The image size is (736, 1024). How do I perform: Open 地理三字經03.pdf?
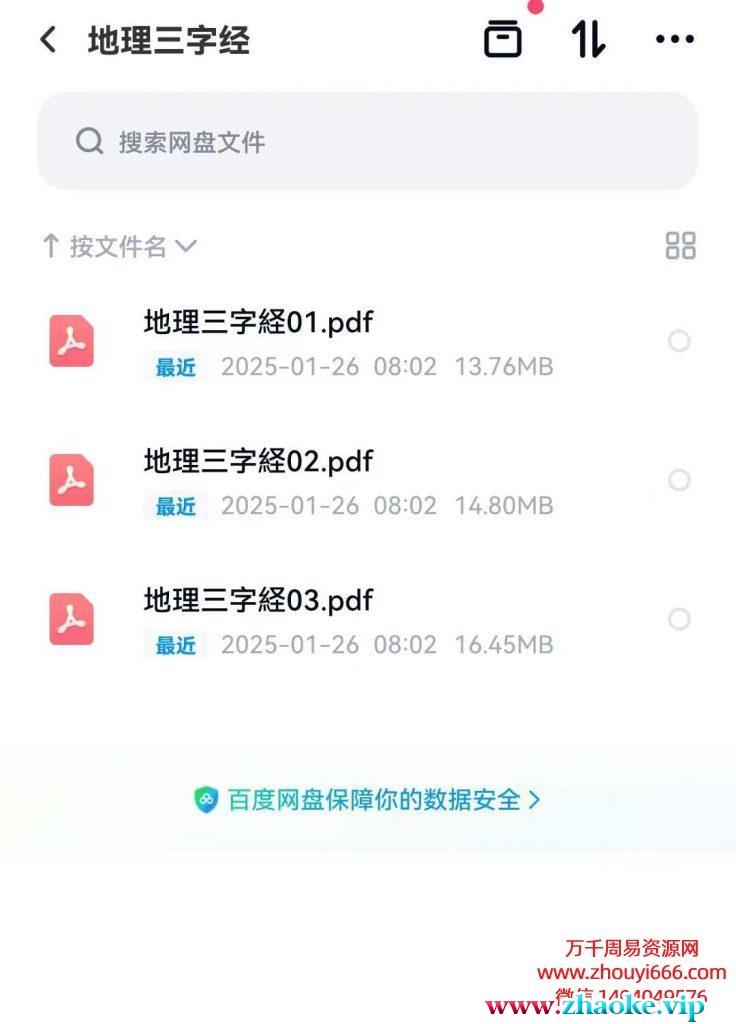point(258,601)
